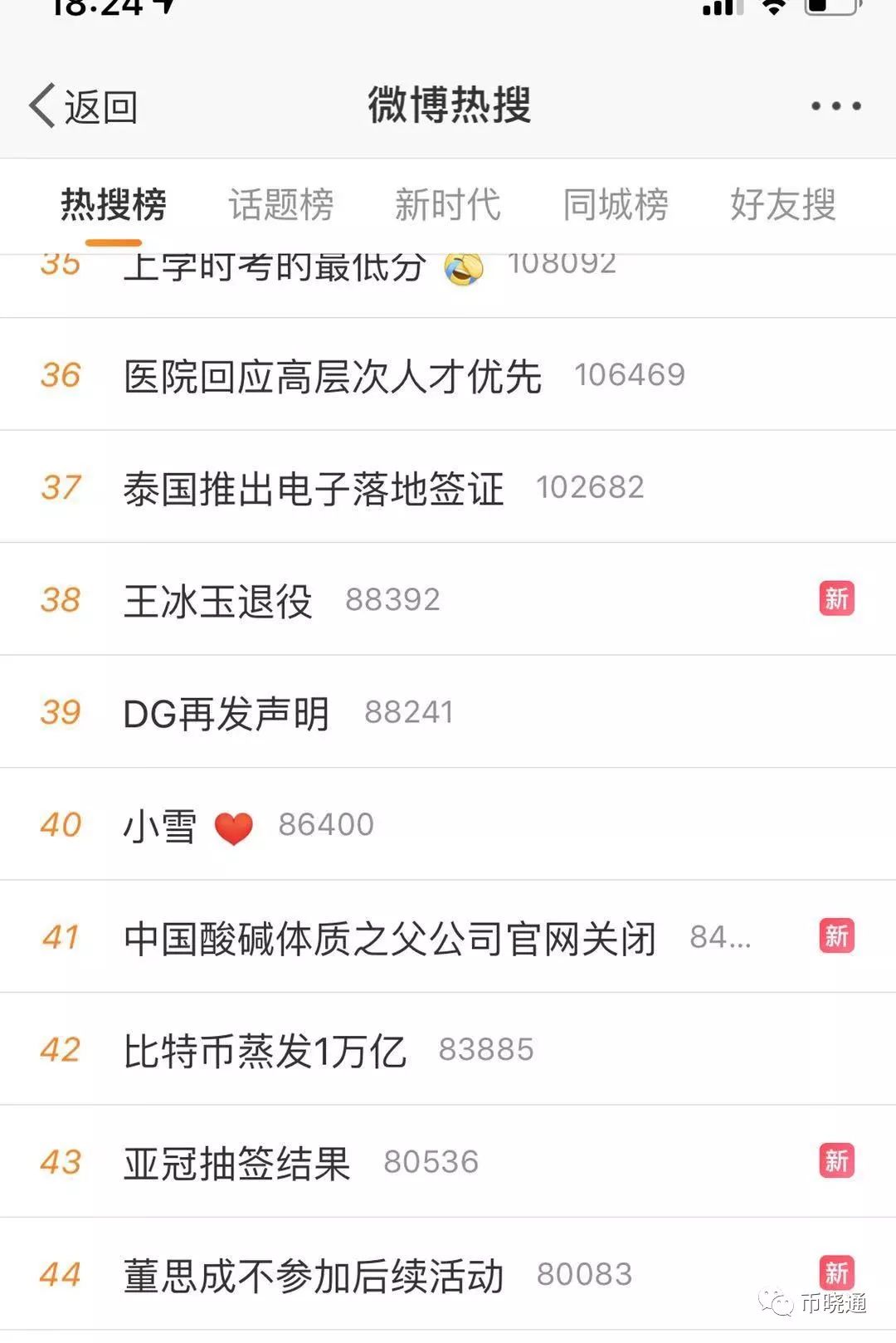This screenshot has height=1343, width=896.
Task: Open 中国酸碱体质之父公司官网关闭 topic
Action: 390,938
